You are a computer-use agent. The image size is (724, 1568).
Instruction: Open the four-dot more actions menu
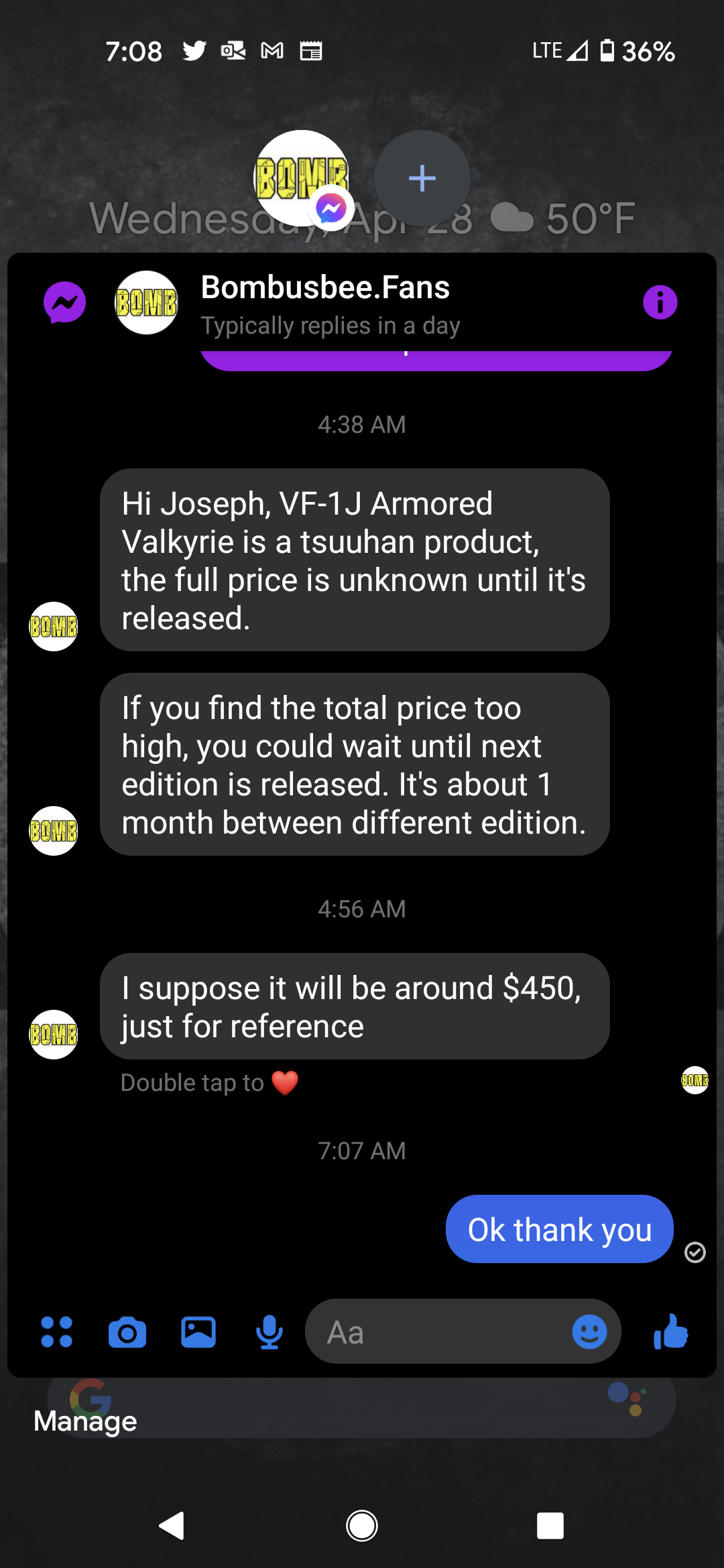(57, 1332)
